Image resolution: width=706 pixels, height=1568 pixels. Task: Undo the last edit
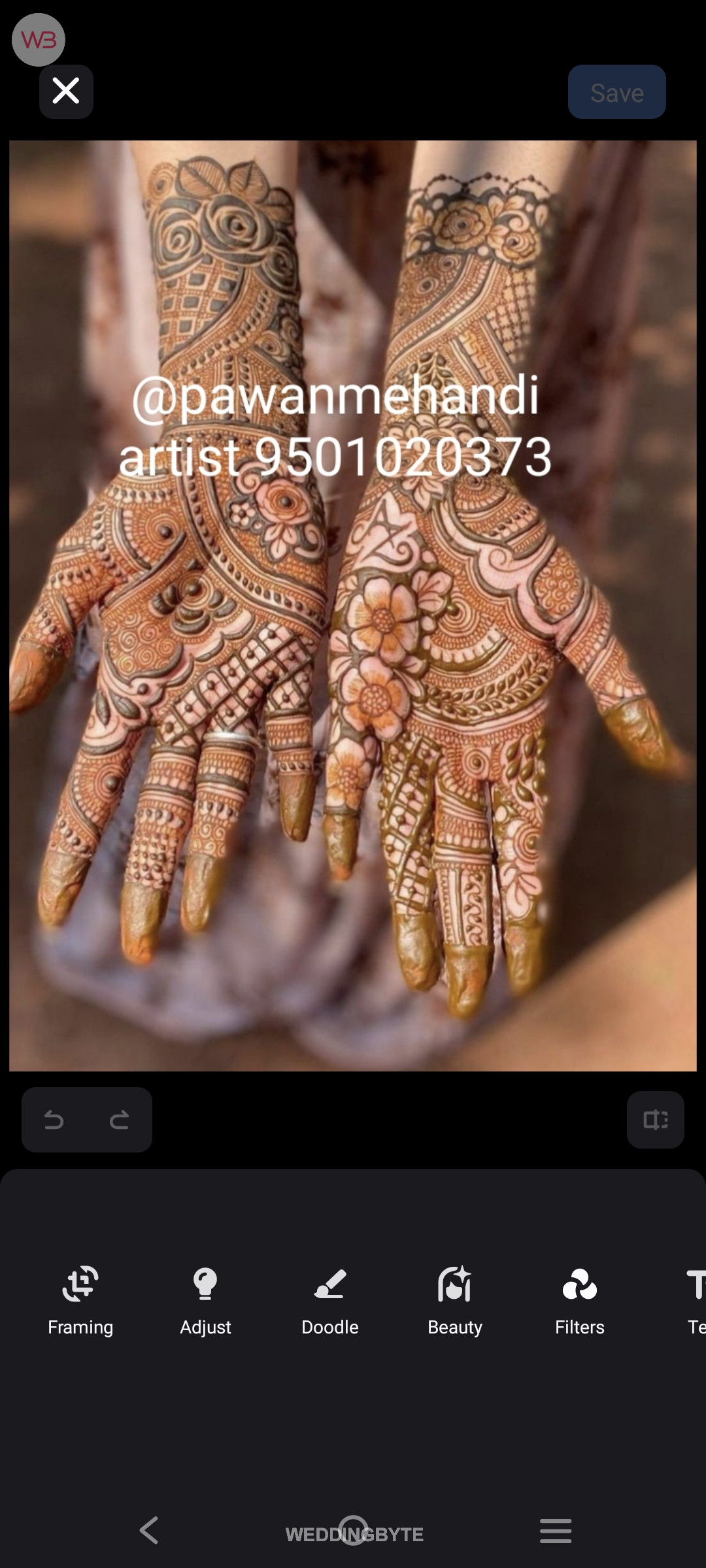pyautogui.click(x=54, y=1120)
